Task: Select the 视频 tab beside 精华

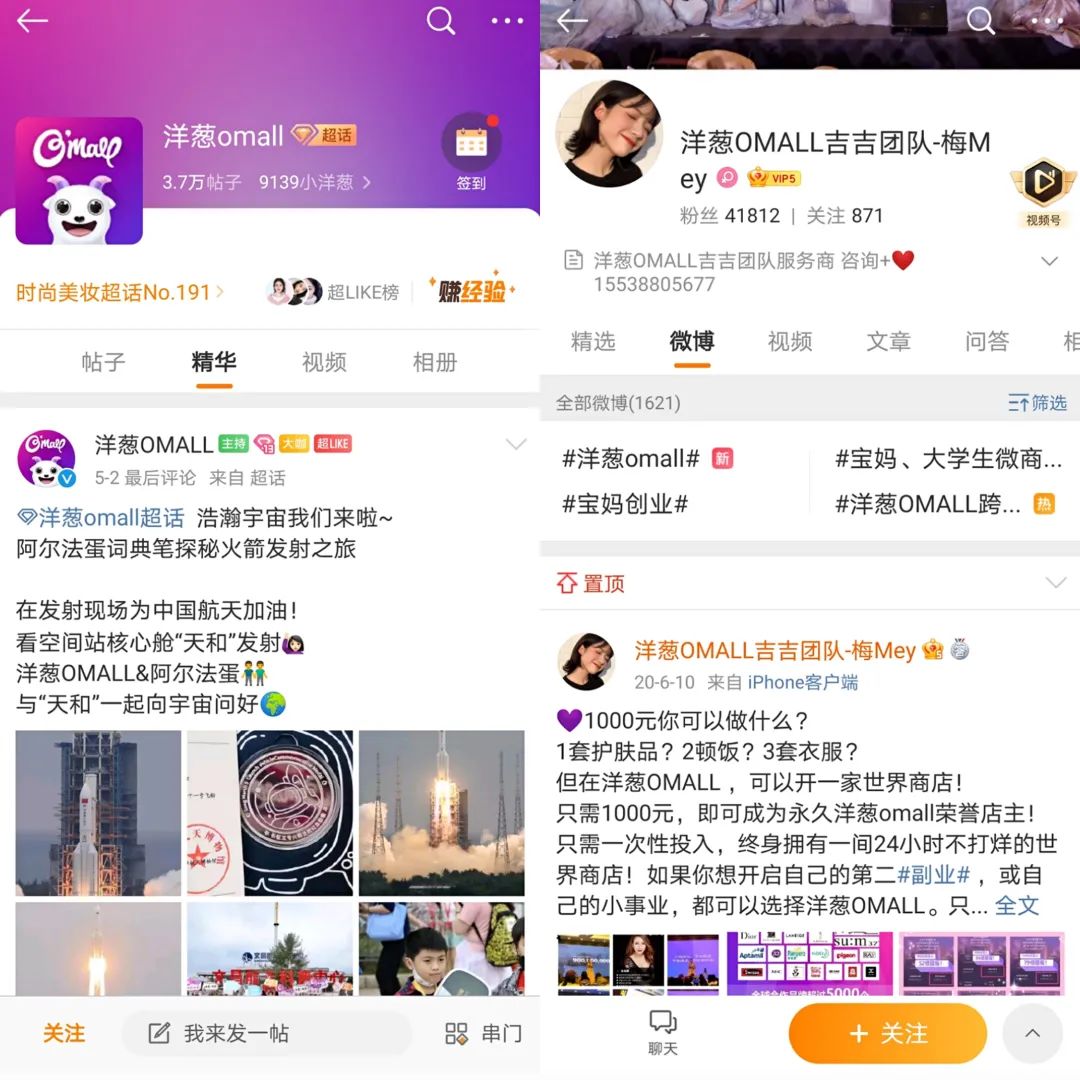Action: click(x=324, y=362)
